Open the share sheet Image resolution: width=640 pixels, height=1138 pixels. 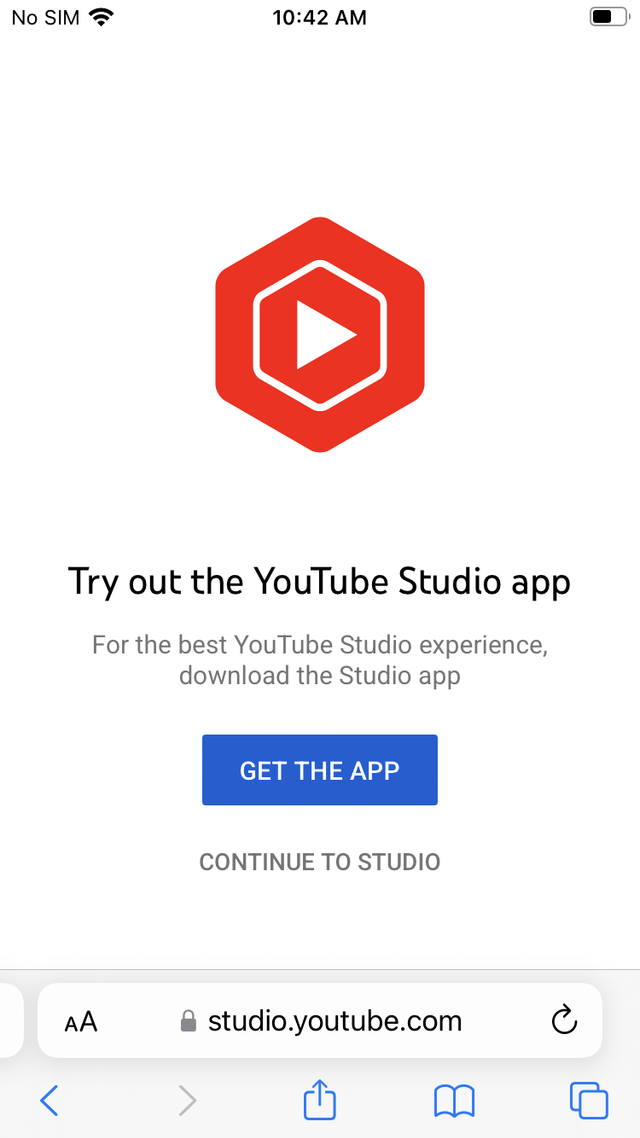(319, 1101)
